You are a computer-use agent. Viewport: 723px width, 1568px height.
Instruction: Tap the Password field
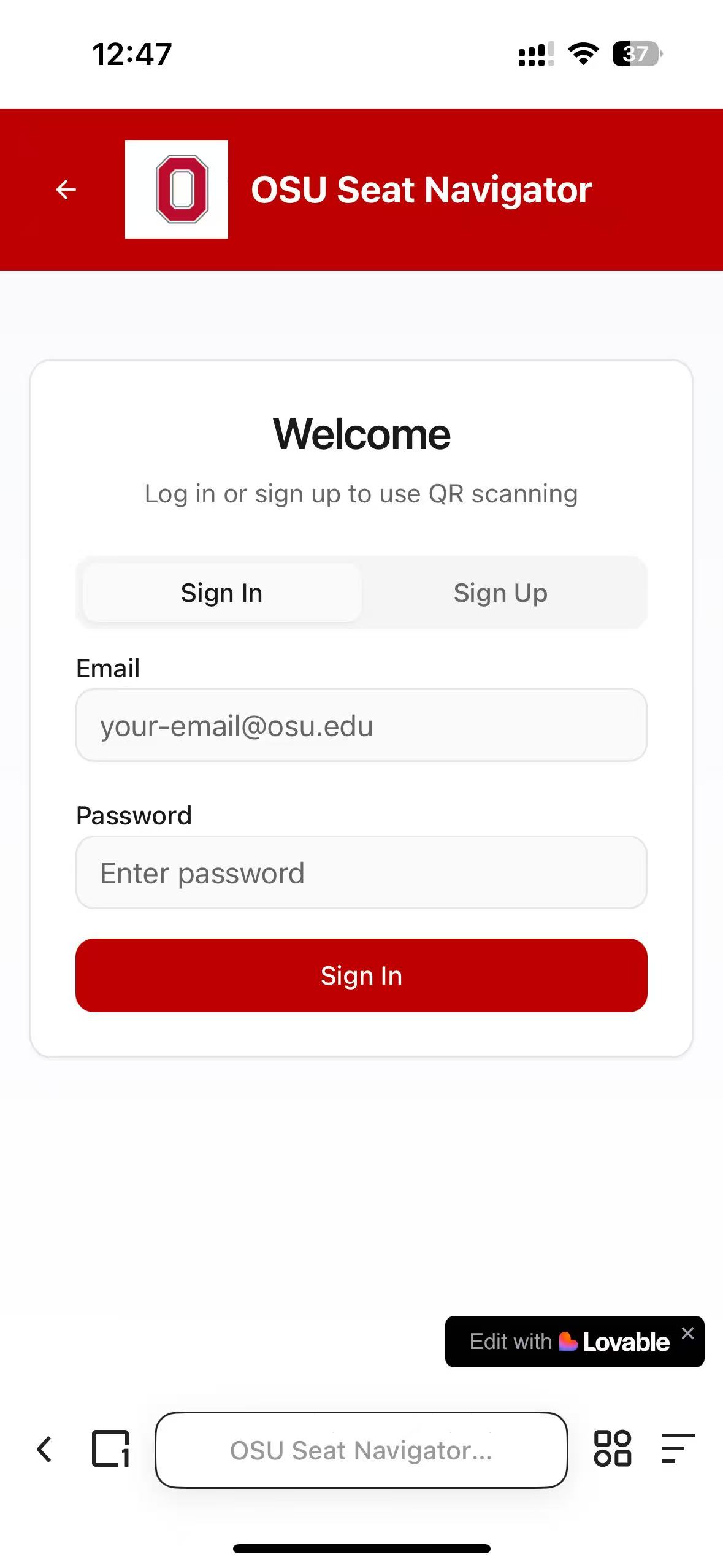tap(361, 872)
